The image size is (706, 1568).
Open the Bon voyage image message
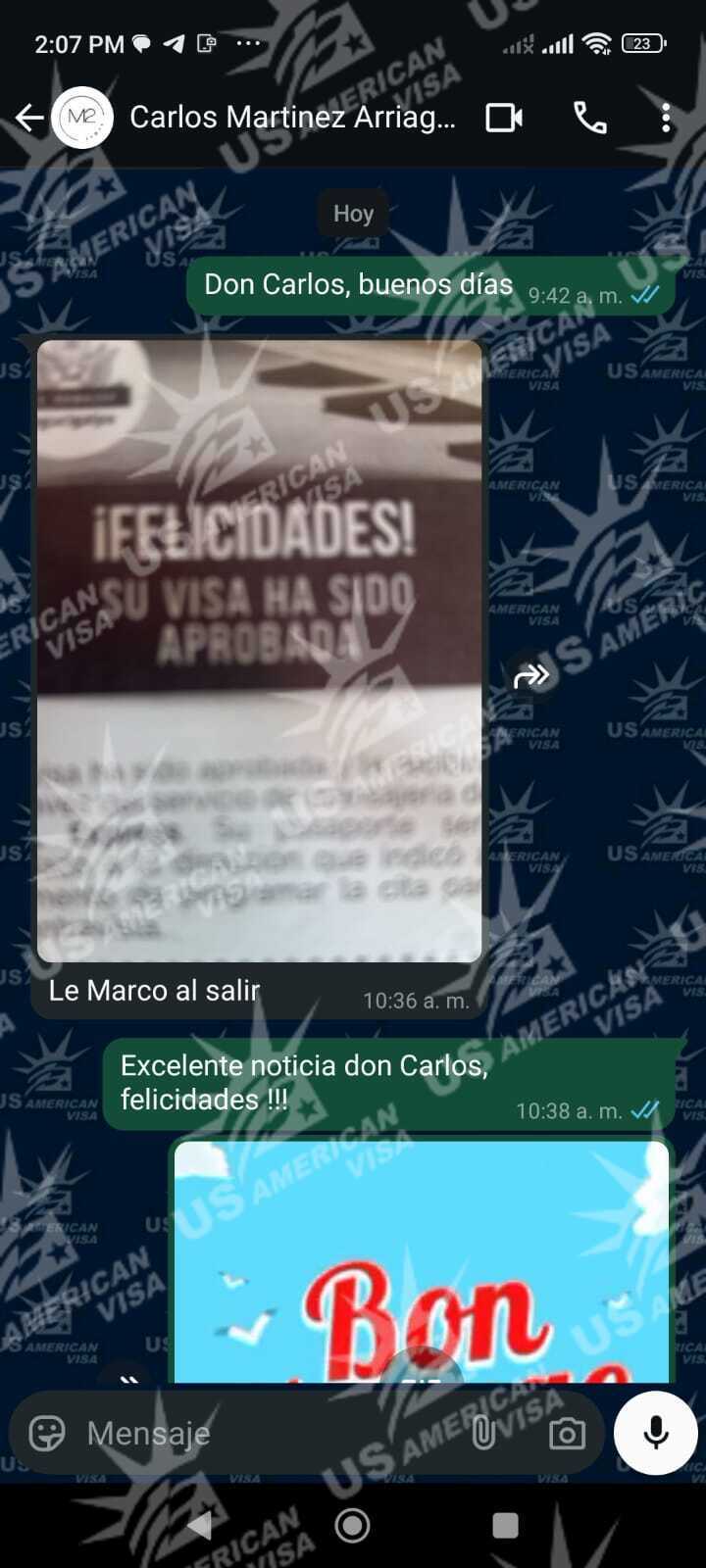point(422,1262)
